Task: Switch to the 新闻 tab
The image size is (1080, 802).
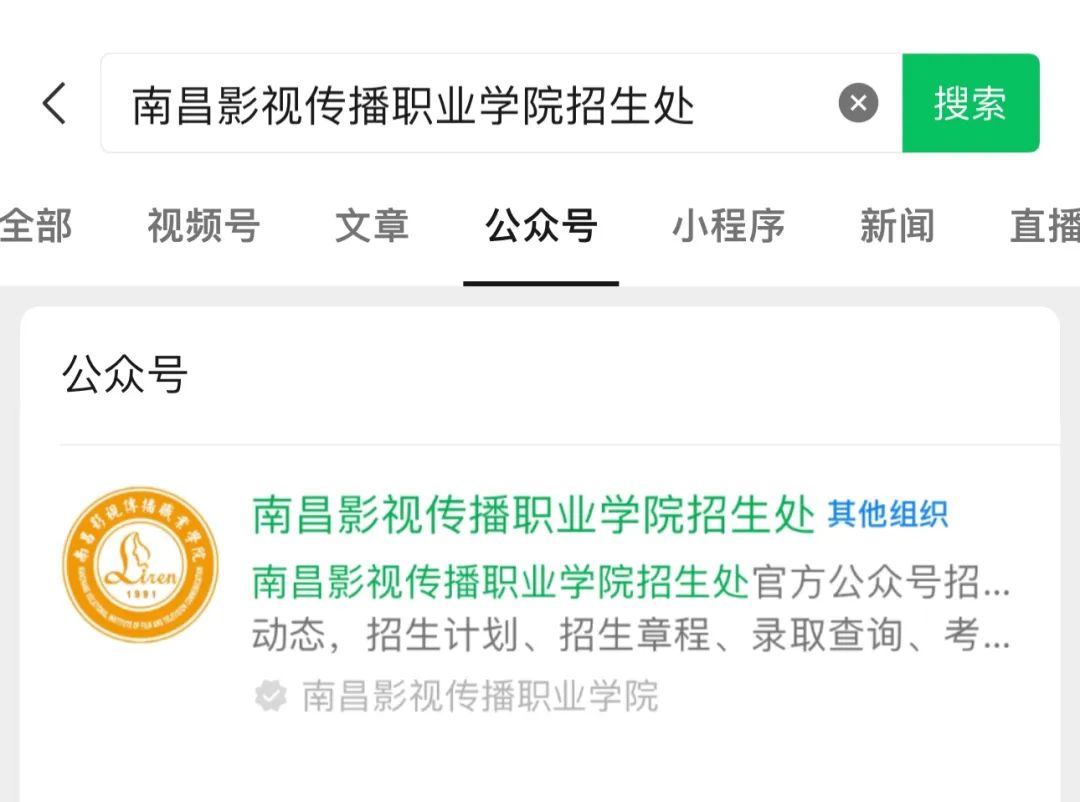Action: pyautogui.click(x=897, y=226)
